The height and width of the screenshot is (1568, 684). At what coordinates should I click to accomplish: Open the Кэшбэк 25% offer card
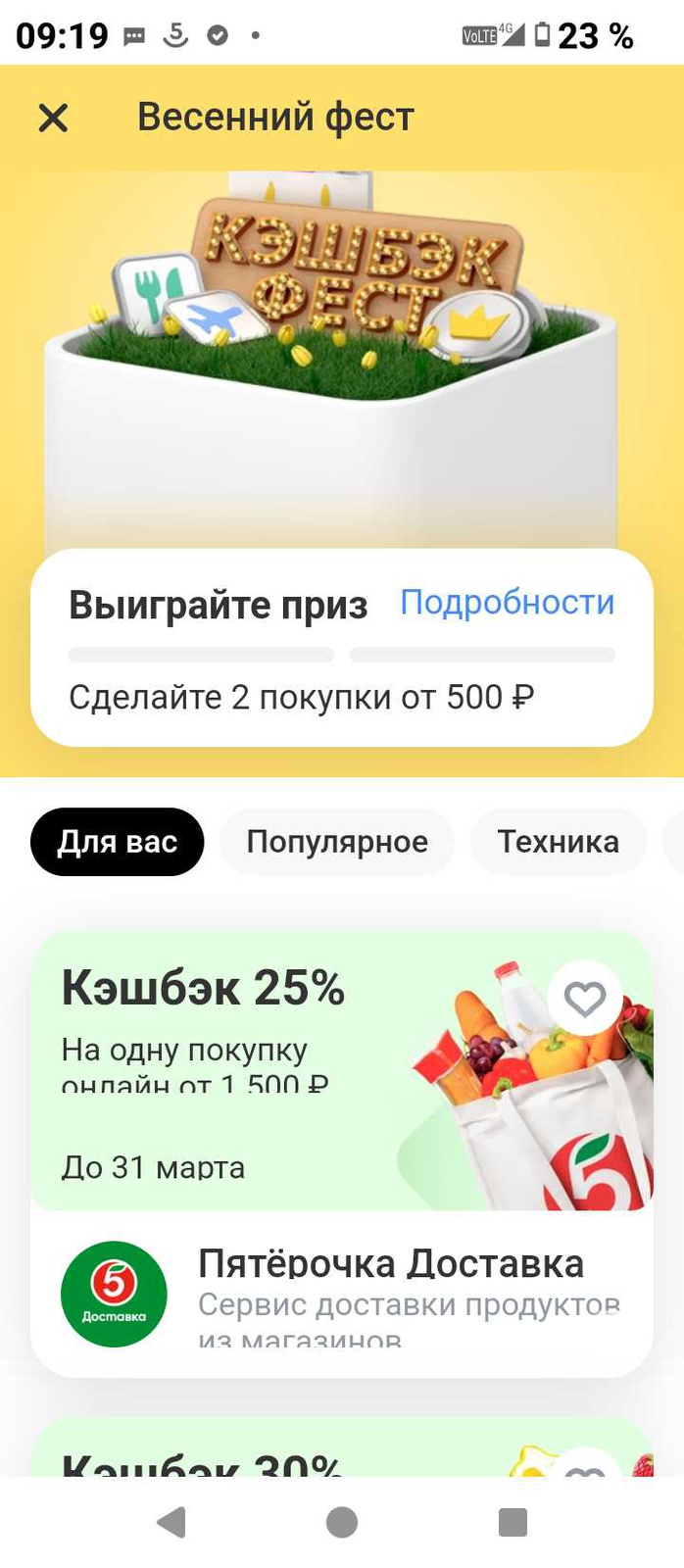342,1071
